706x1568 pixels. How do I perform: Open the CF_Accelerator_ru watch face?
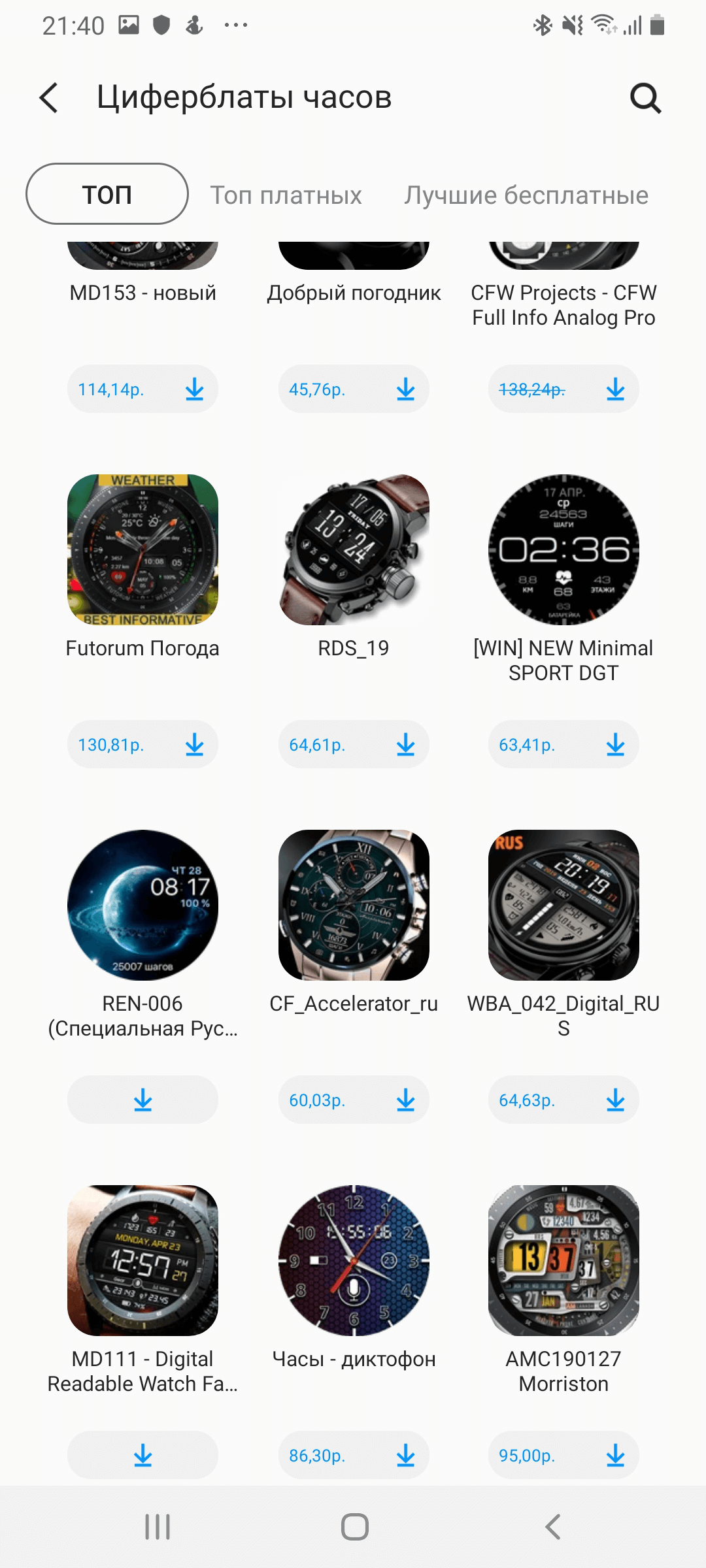pyautogui.click(x=353, y=906)
